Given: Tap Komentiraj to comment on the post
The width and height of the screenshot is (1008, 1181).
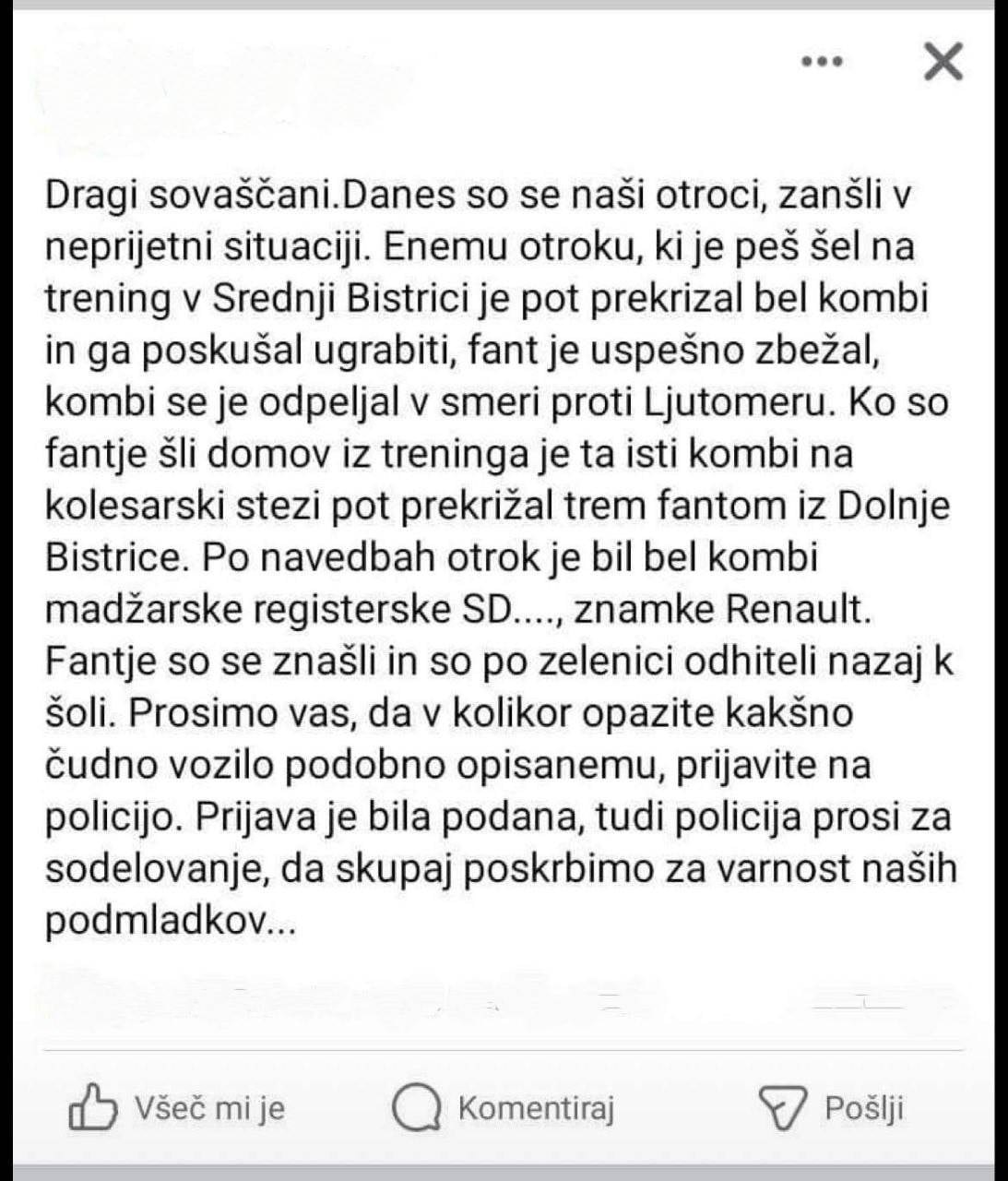Looking at the screenshot, I should tap(504, 1107).
